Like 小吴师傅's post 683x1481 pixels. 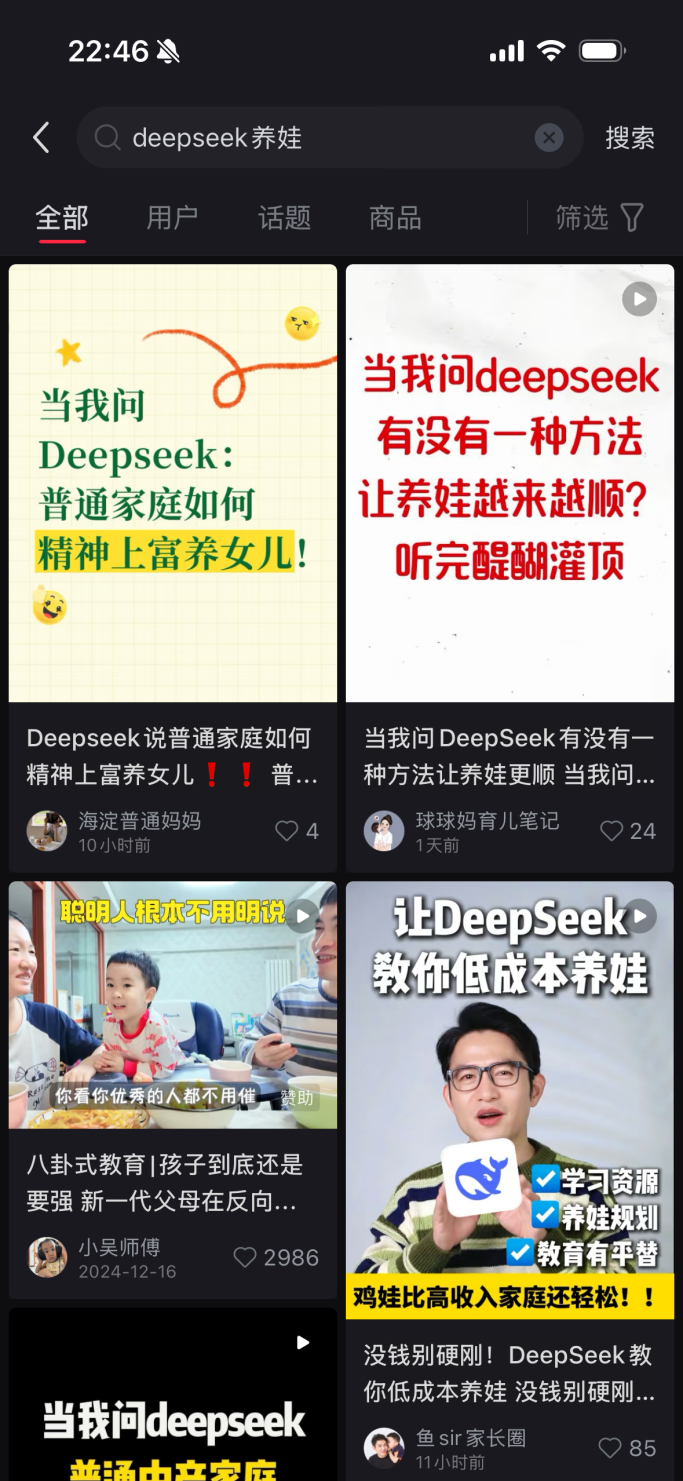(x=275, y=1257)
